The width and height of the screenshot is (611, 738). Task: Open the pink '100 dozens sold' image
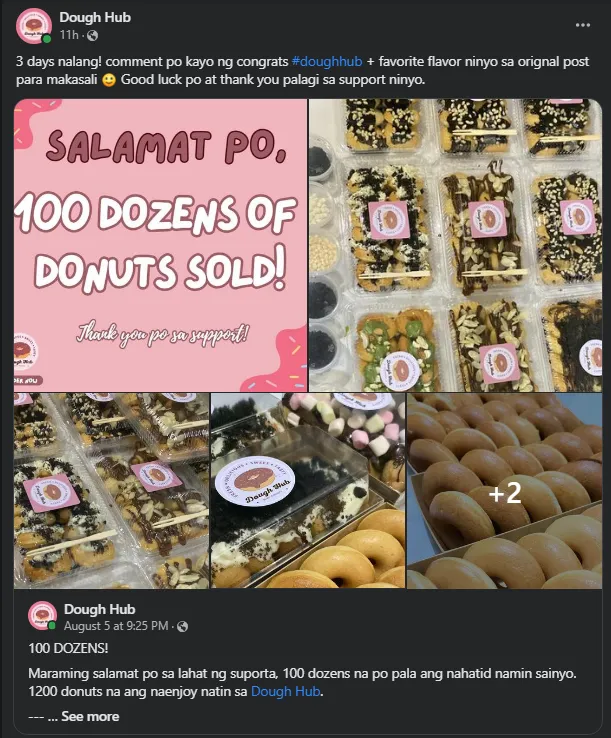click(x=160, y=245)
